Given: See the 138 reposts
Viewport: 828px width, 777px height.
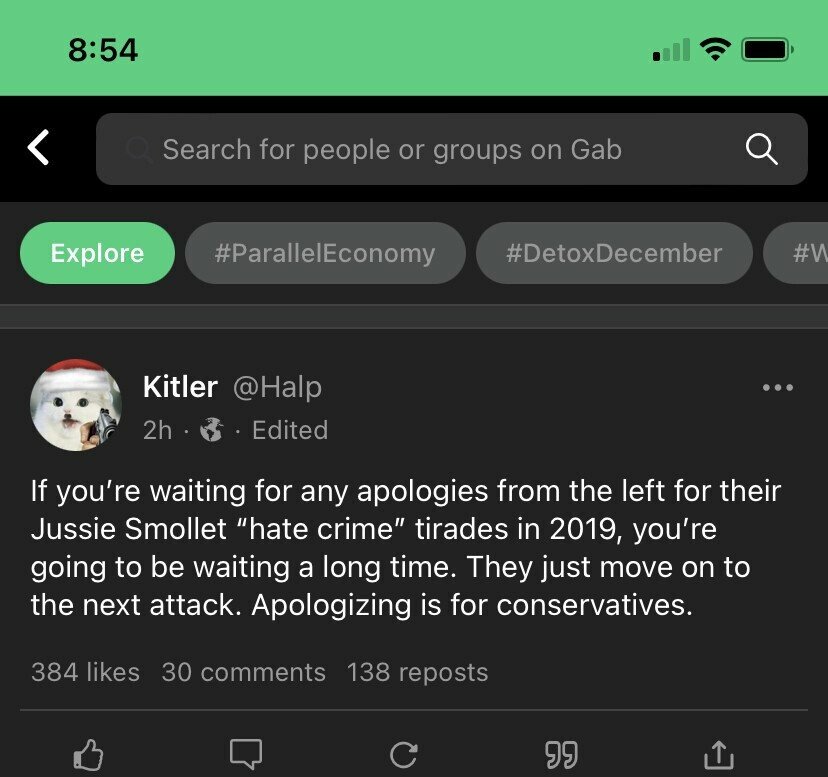Looking at the screenshot, I should (x=417, y=672).
